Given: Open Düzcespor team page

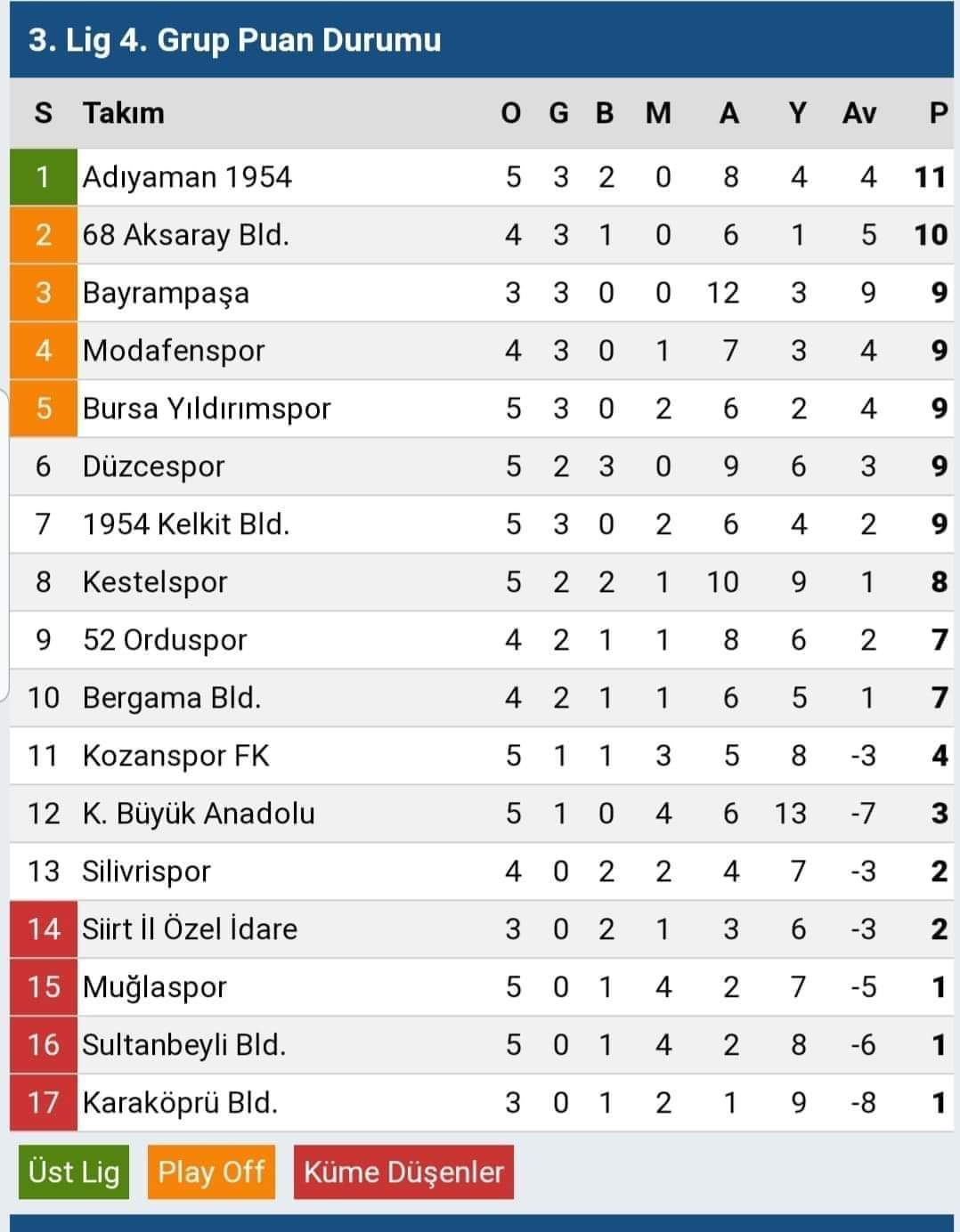Looking at the screenshot, I should pyautogui.click(x=153, y=466).
